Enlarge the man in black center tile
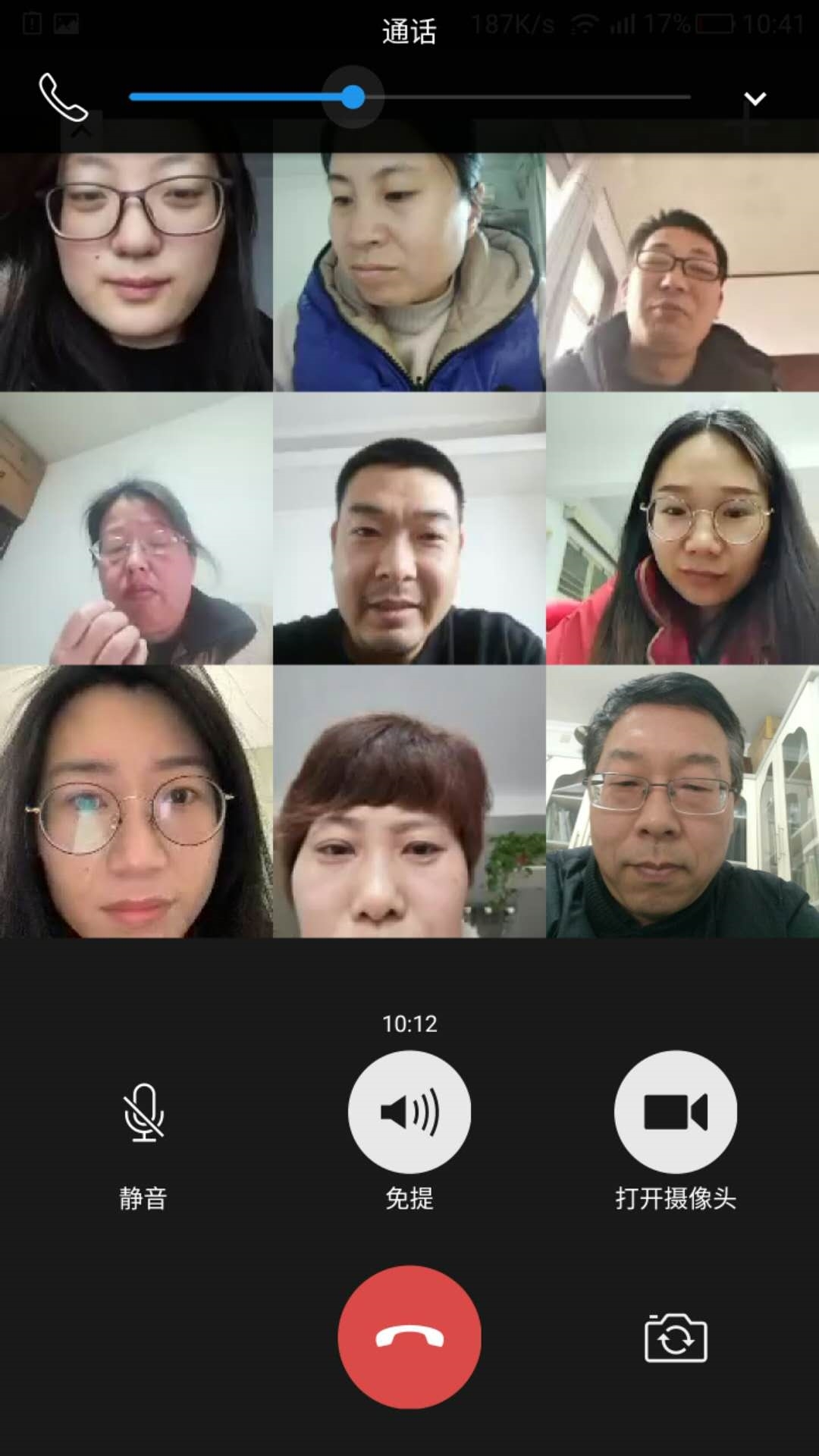 [x=409, y=529]
